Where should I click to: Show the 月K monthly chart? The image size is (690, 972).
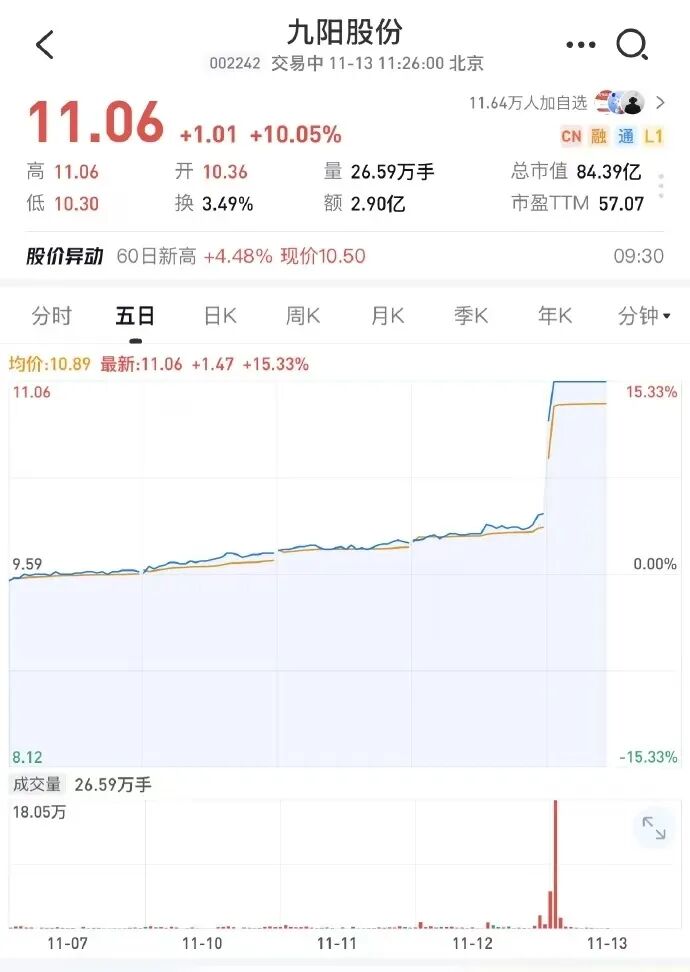387,316
